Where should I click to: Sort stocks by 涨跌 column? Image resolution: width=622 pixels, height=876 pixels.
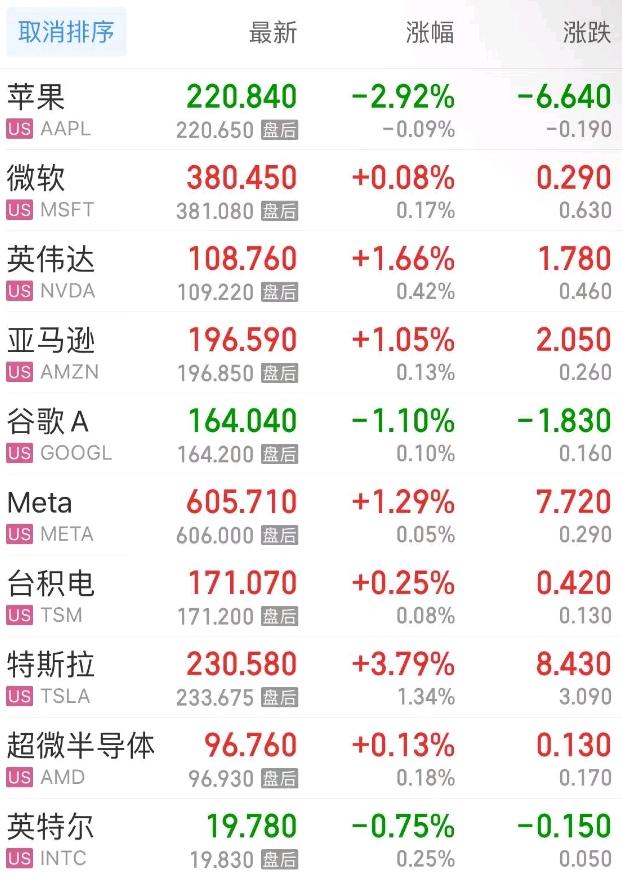point(586,33)
